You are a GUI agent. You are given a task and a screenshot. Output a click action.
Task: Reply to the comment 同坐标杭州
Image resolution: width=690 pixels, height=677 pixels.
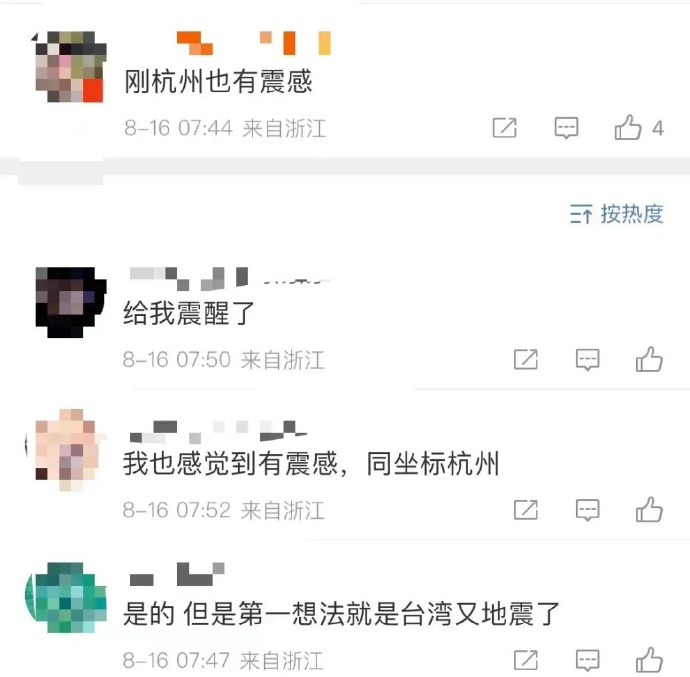pyautogui.click(x=588, y=510)
